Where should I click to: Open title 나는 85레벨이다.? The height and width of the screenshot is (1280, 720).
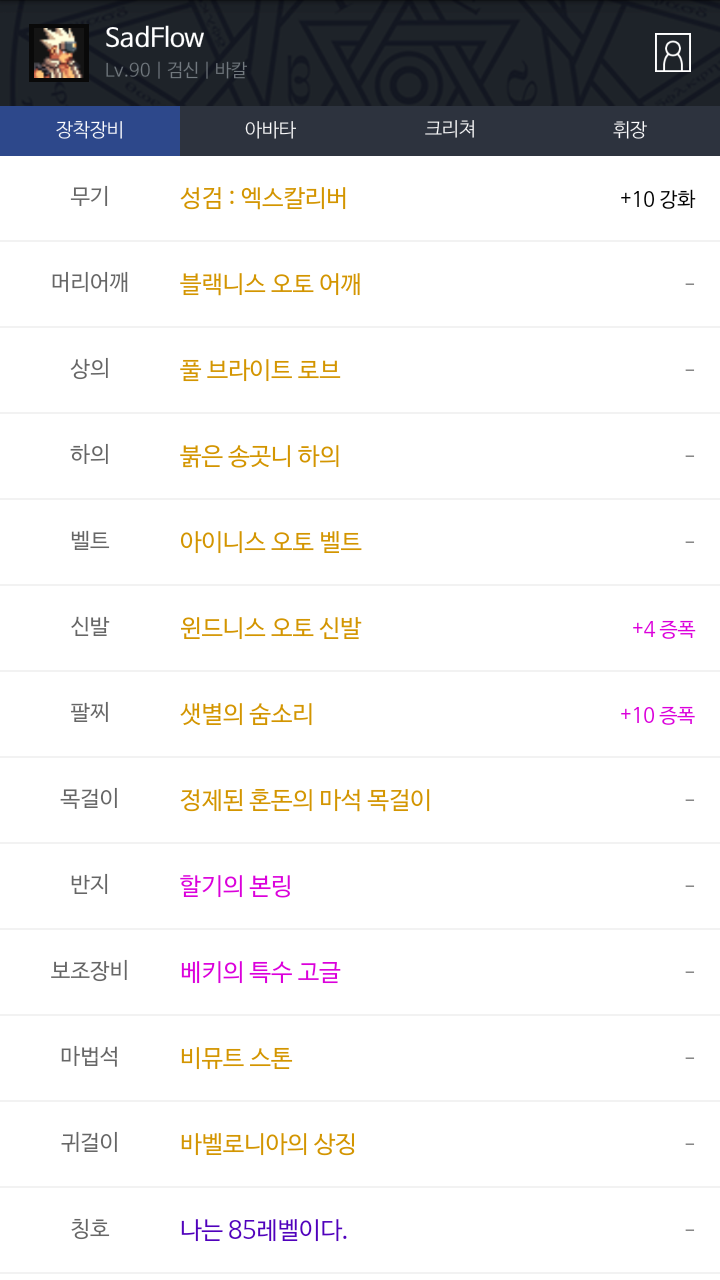coord(263,1230)
